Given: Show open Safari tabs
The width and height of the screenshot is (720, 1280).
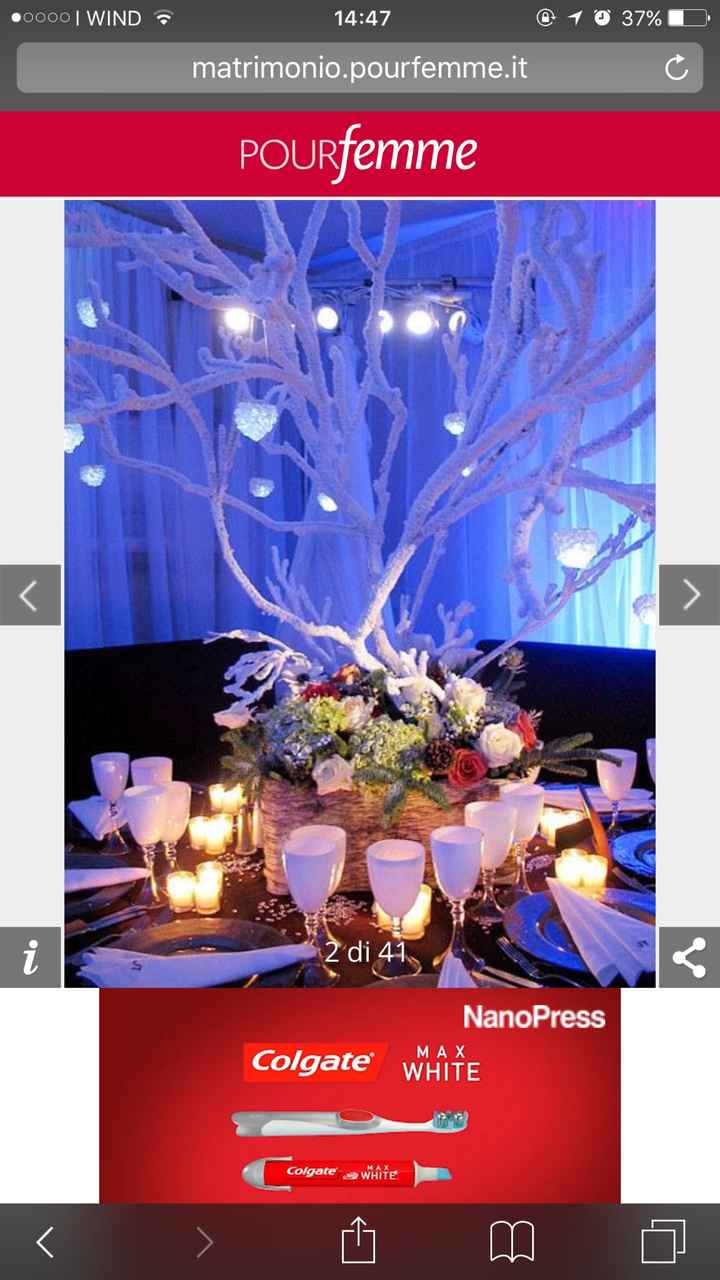Looking at the screenshot, I should click(x=663, y=1242).
